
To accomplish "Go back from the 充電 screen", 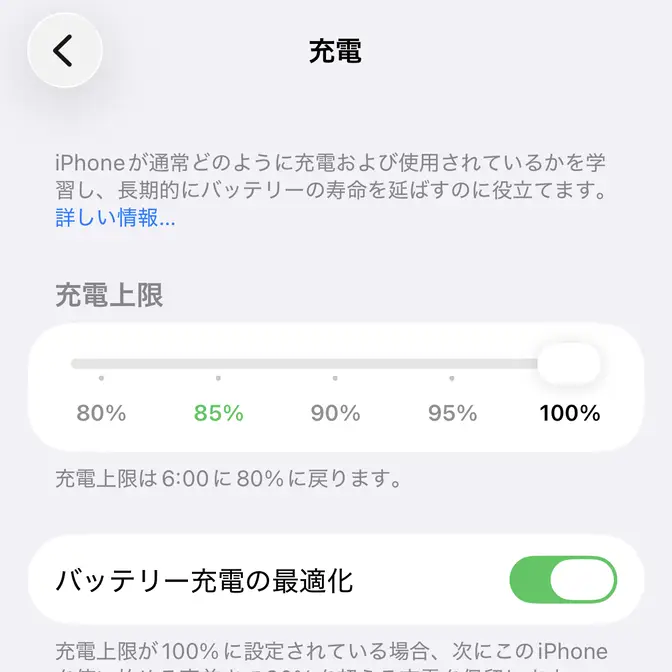I will [x=65, y=50].
